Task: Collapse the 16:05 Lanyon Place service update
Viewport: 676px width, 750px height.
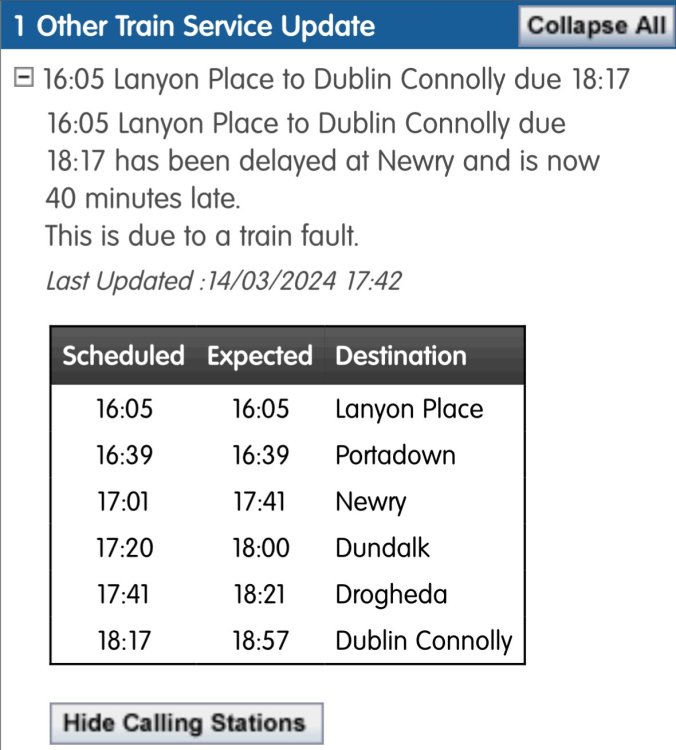Action: (x=24, y=79)
